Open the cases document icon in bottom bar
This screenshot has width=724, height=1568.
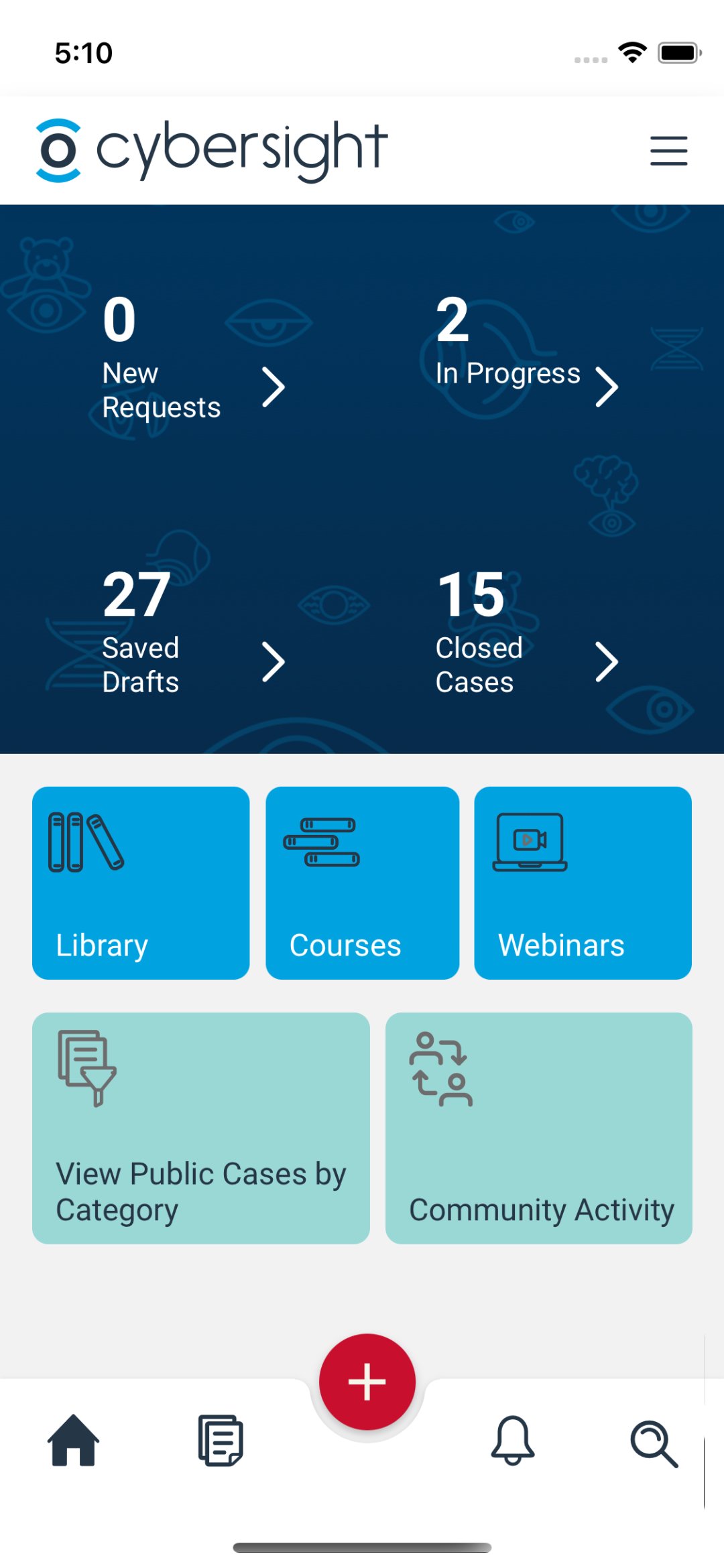click(x=221, y=1444)
